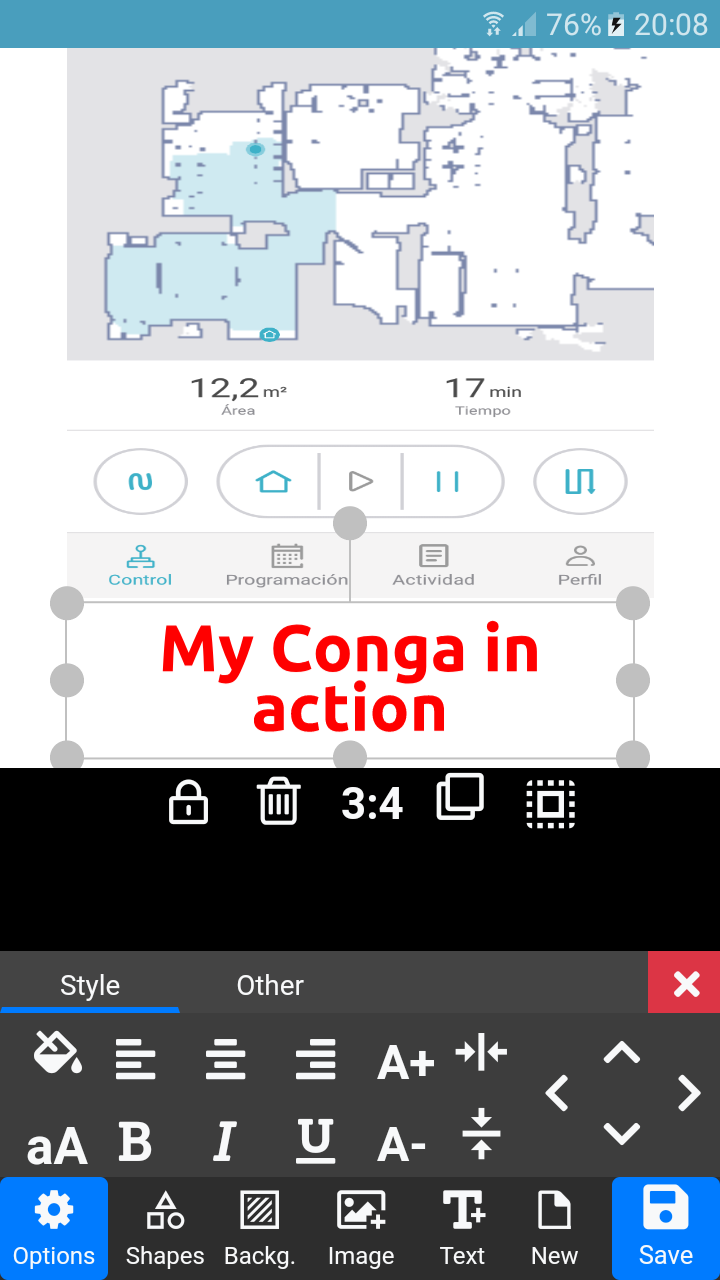
Task: Switch to the Other tab
Action: pos(270,985)
